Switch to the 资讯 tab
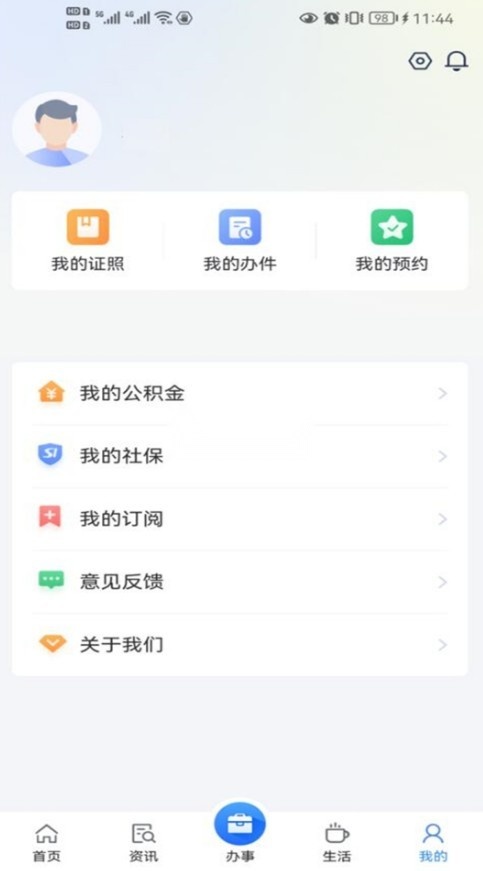483x871 pixels. 143,842
